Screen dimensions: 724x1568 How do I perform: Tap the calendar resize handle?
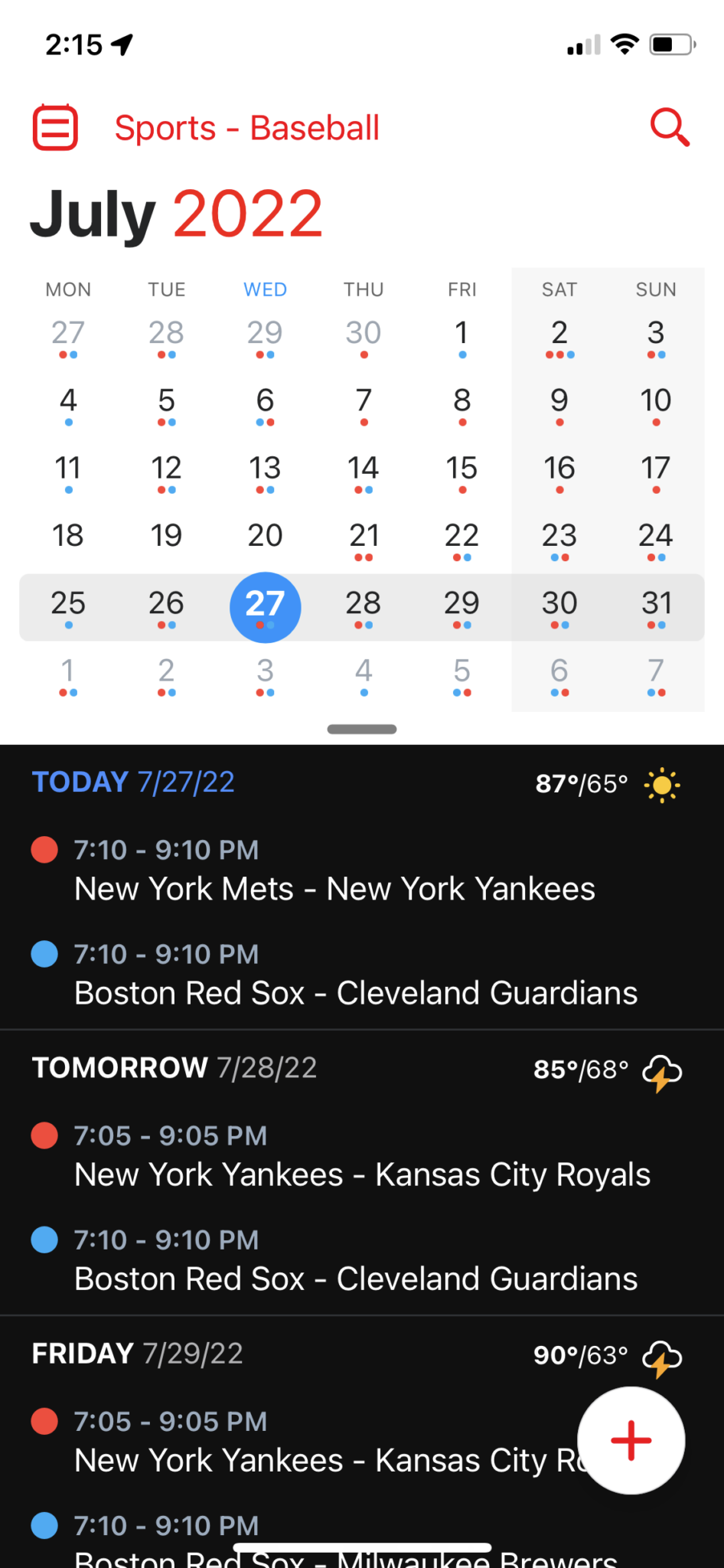coord(362,729)
